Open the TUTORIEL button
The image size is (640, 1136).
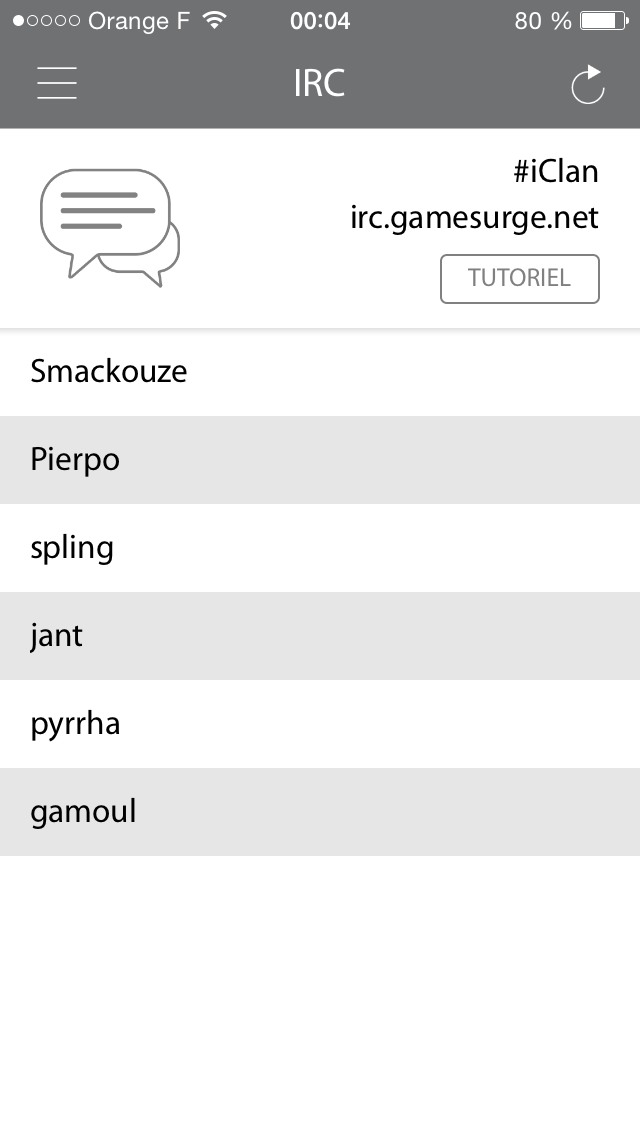click(520, 279)
